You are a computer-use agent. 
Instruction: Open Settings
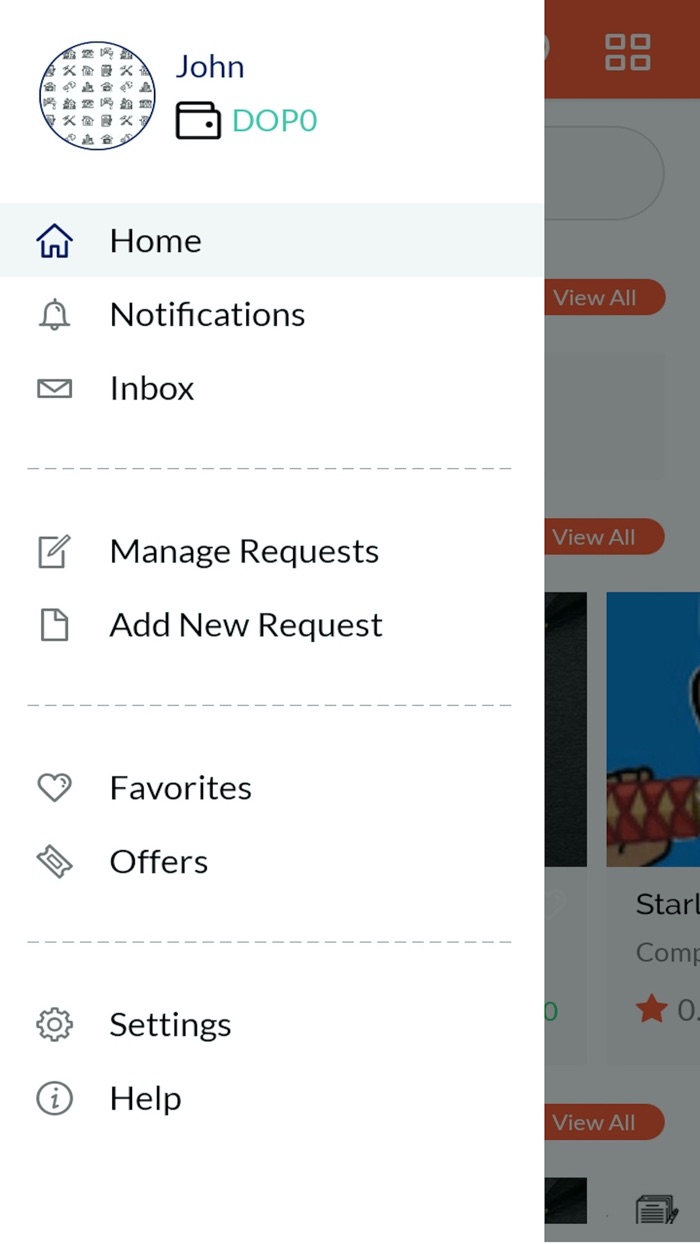point(170,1024)
